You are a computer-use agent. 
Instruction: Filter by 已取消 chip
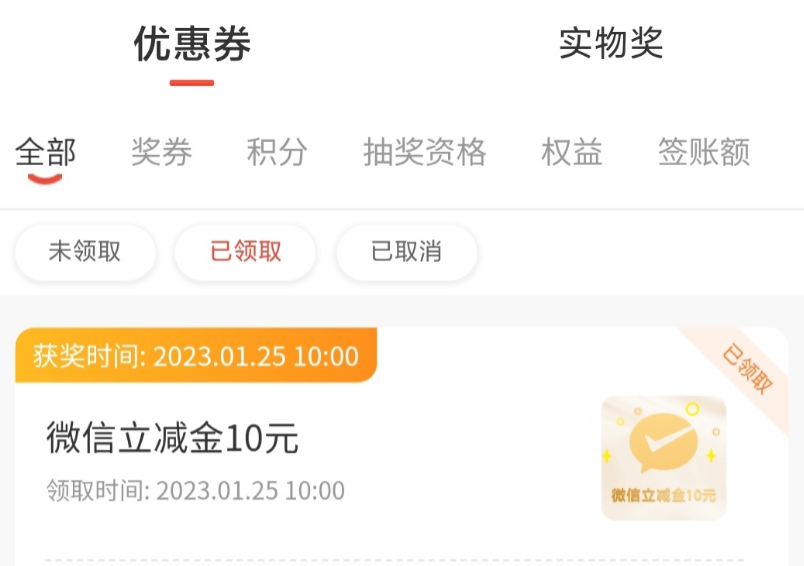[x=406, y=251]
